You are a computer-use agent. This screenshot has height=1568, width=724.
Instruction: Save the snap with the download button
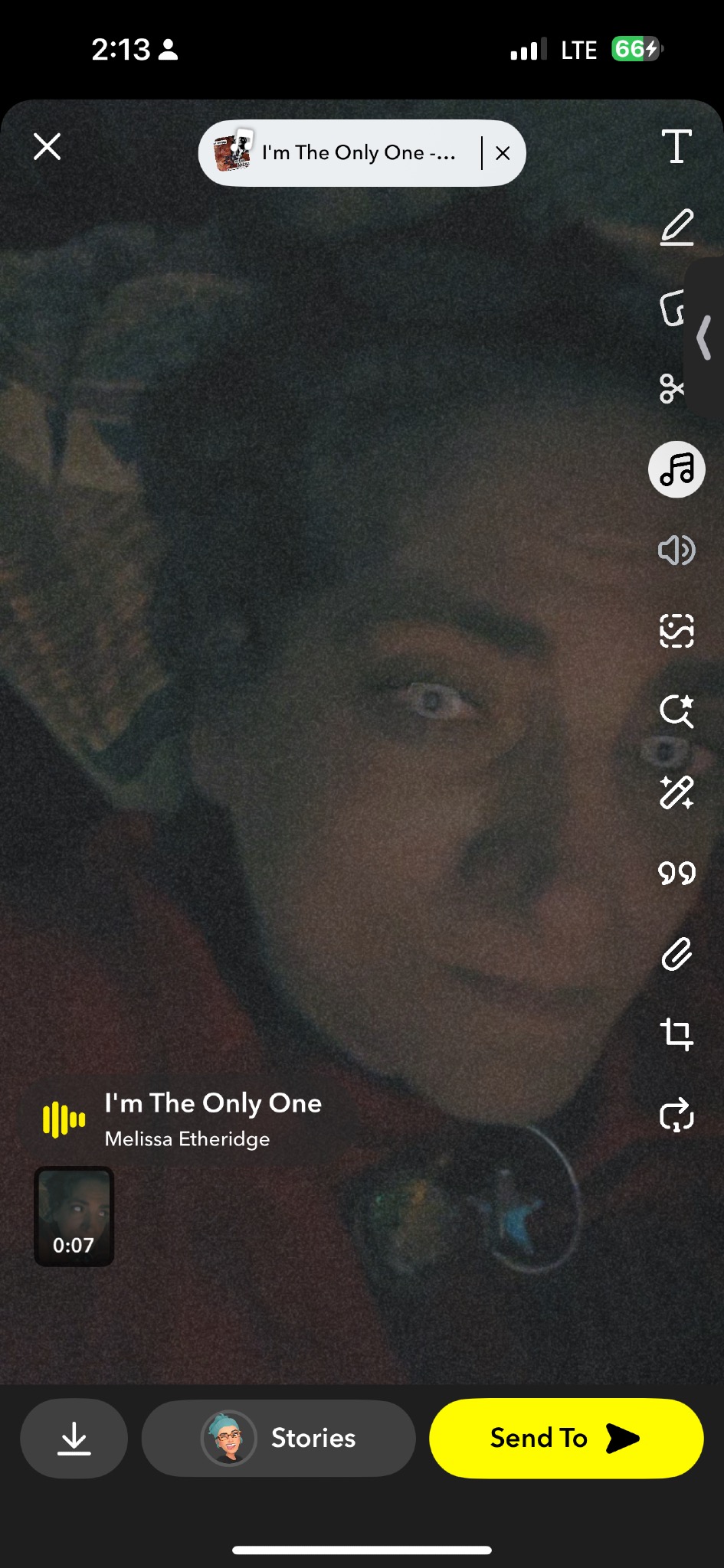[74, 1438]
